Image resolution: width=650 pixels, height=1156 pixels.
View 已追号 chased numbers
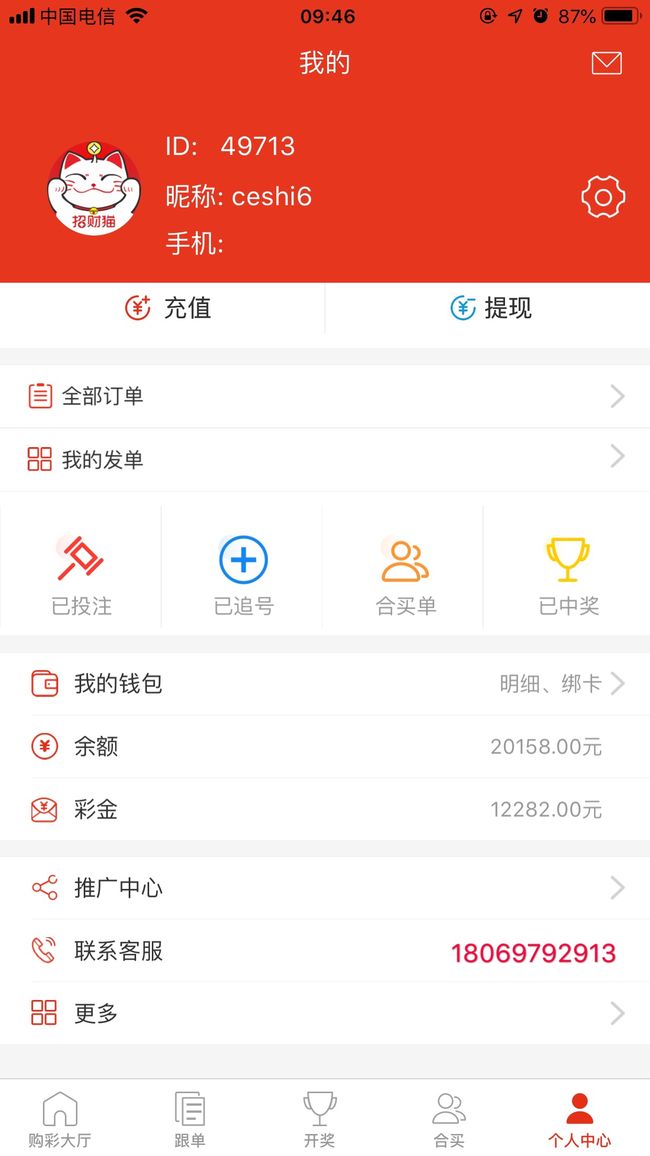click(x=243, y=575)
